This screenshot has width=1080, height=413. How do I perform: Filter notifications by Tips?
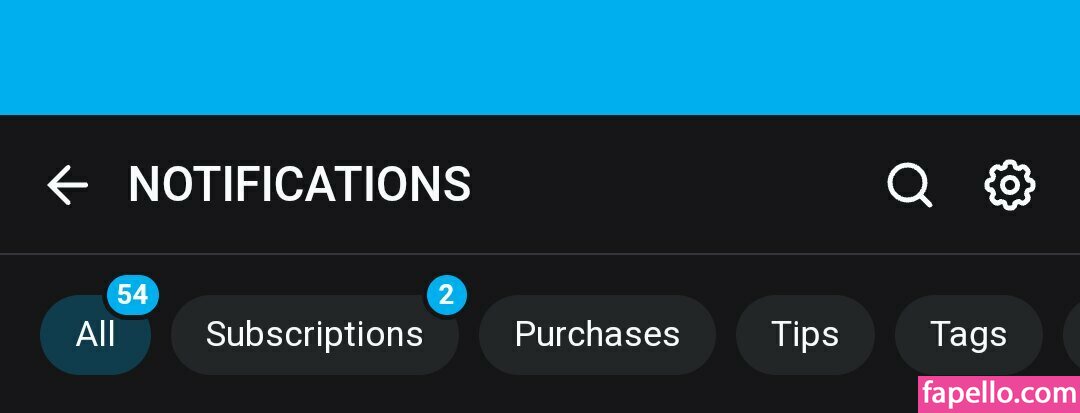click(805, 334)
